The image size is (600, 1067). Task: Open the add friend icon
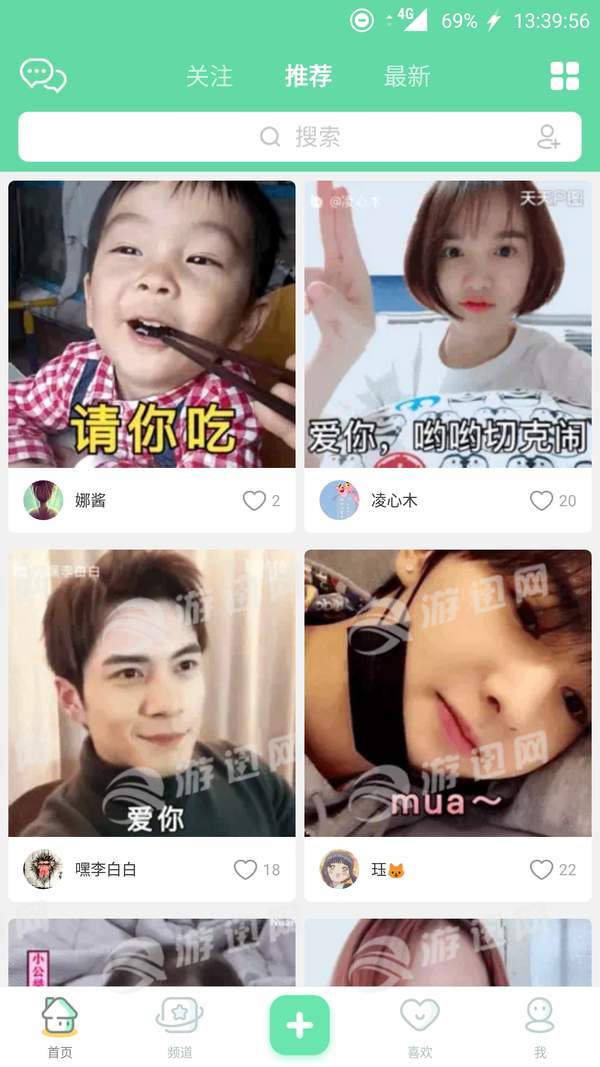[x=548, y=137]
